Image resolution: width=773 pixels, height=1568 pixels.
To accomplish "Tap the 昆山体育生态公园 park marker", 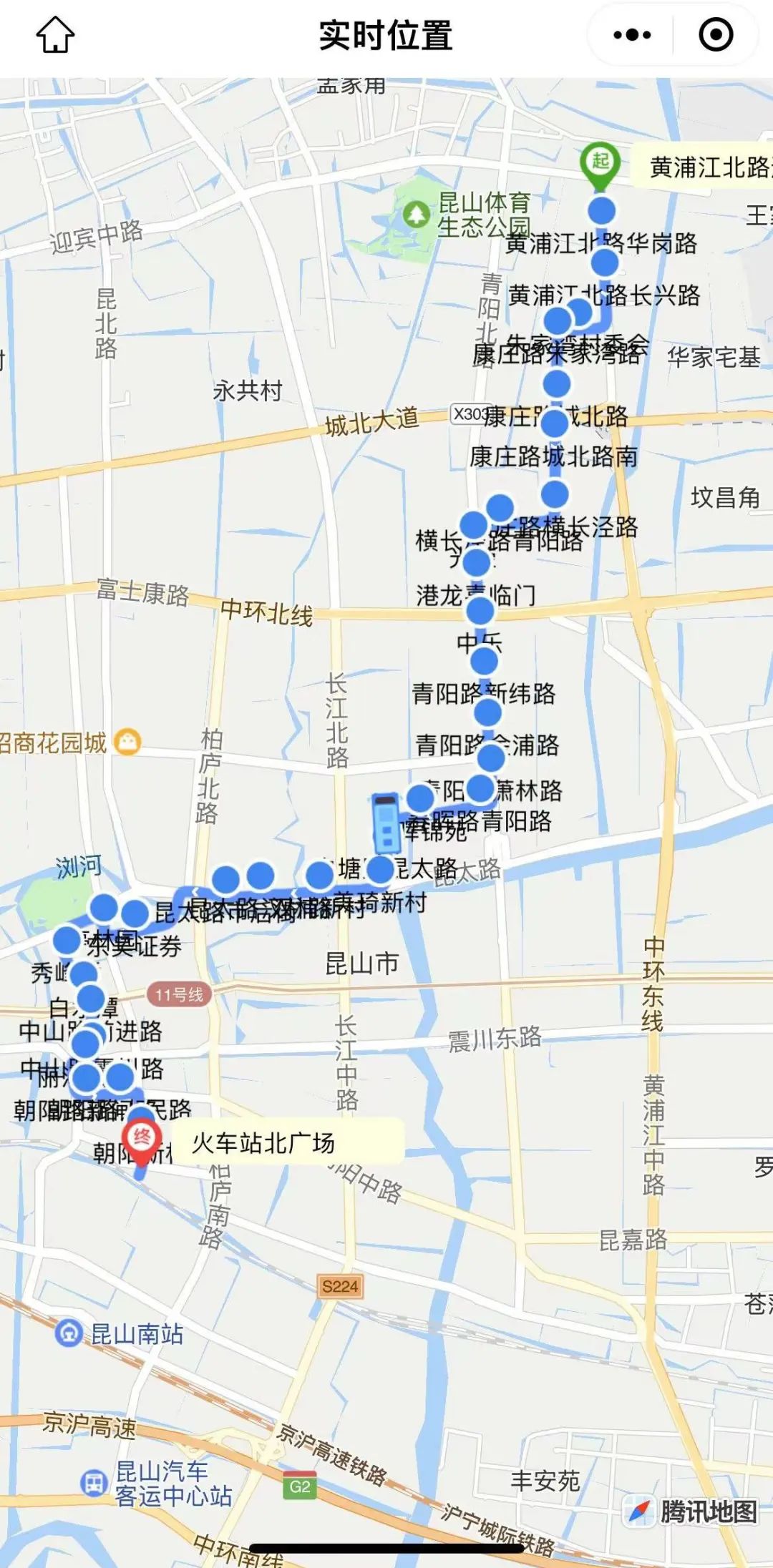I will 416,215.
